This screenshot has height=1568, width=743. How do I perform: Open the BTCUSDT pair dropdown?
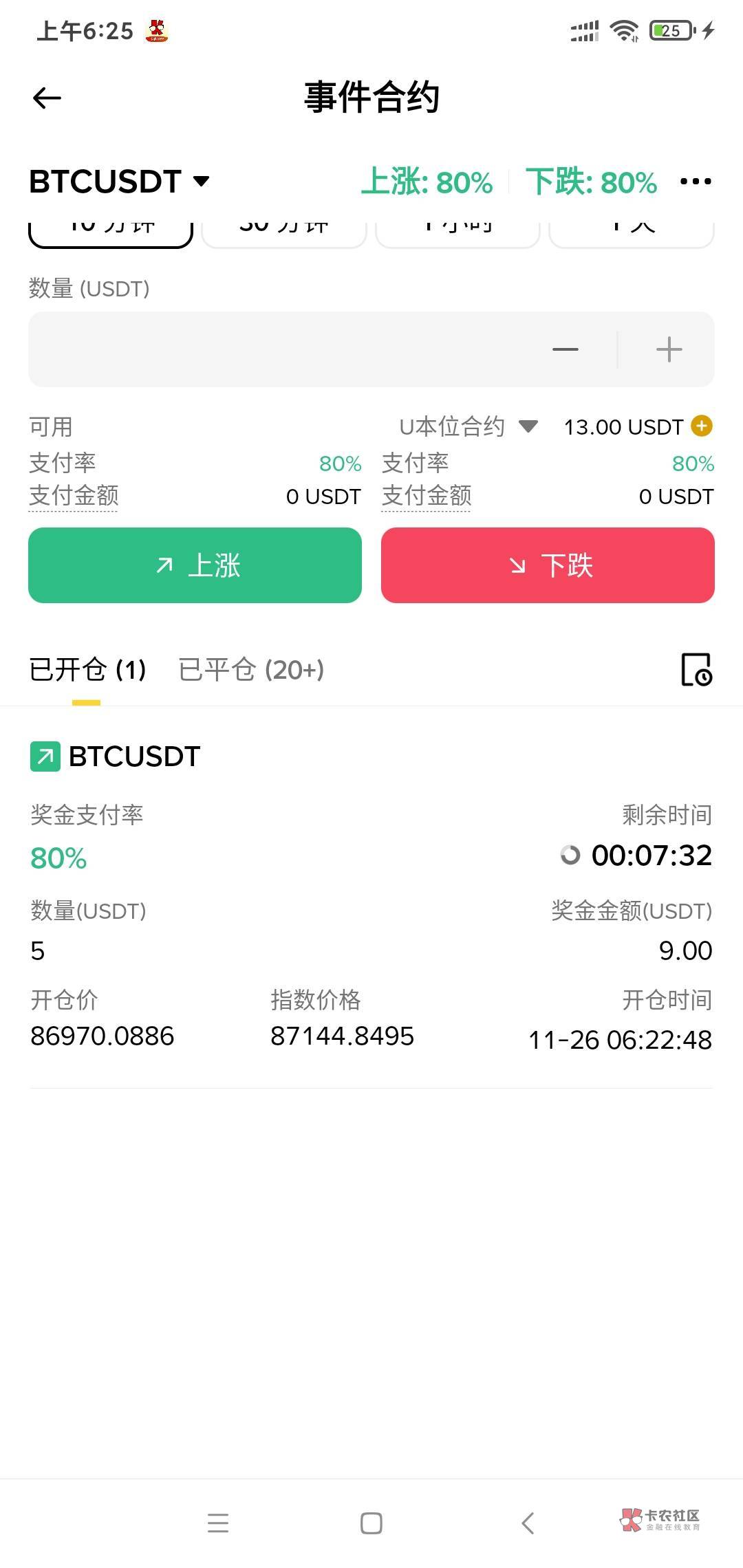(119, 182)
